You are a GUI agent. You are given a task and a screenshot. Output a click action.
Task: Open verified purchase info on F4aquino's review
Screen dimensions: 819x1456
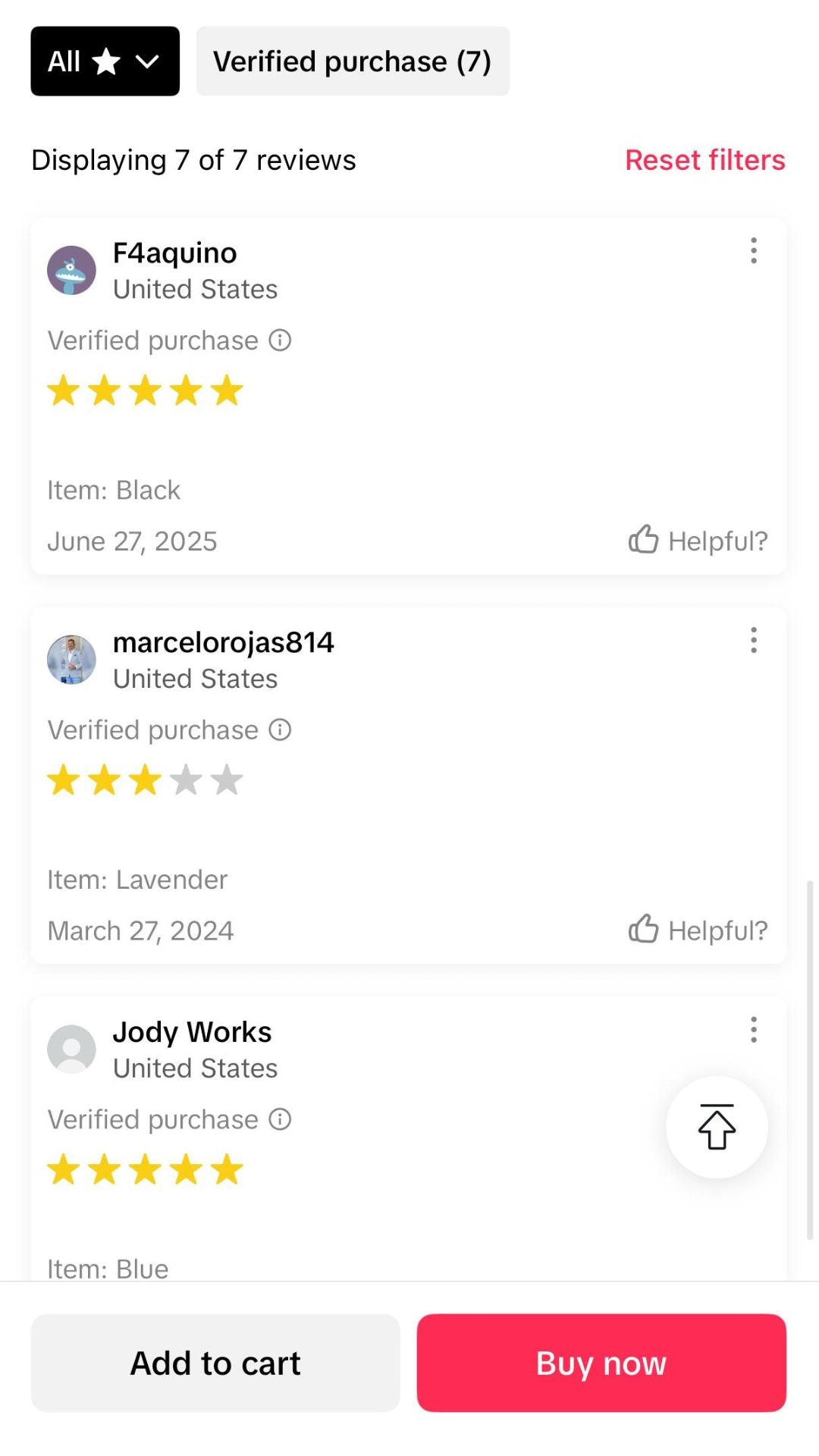[x=280, y=340]
